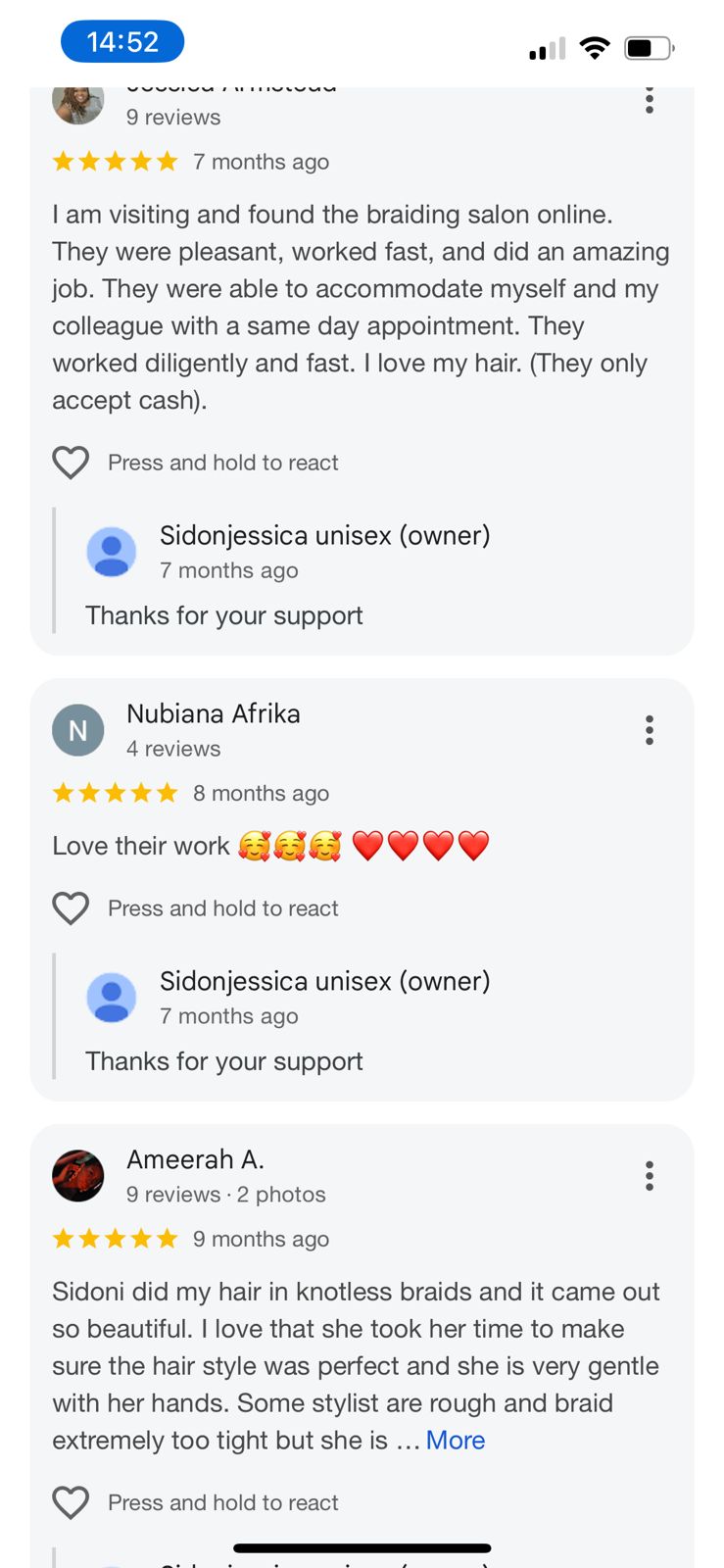This screenshot has width=724, height=1568.
Task: Open overflow menu on the 7 months ago review
Action: pos(649,100)
